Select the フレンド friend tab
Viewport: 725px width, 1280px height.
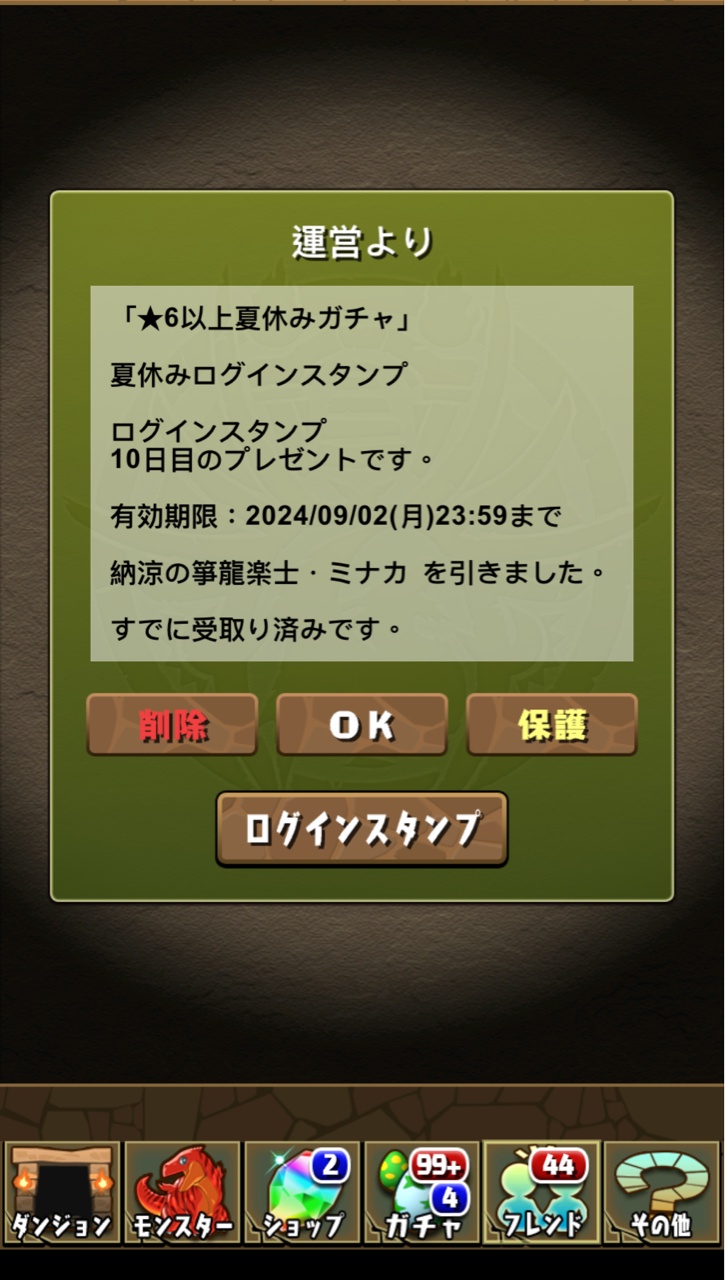pos(542,1192)
